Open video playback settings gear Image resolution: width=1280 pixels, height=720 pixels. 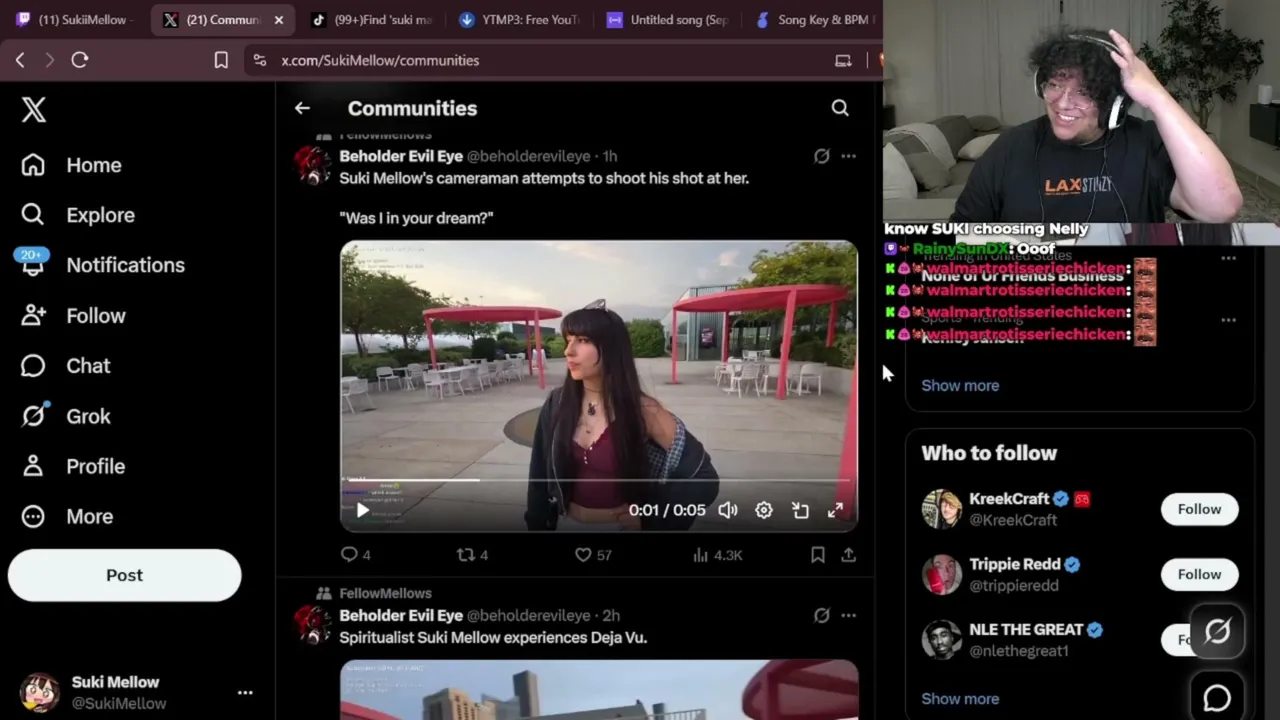click(764, 510)
